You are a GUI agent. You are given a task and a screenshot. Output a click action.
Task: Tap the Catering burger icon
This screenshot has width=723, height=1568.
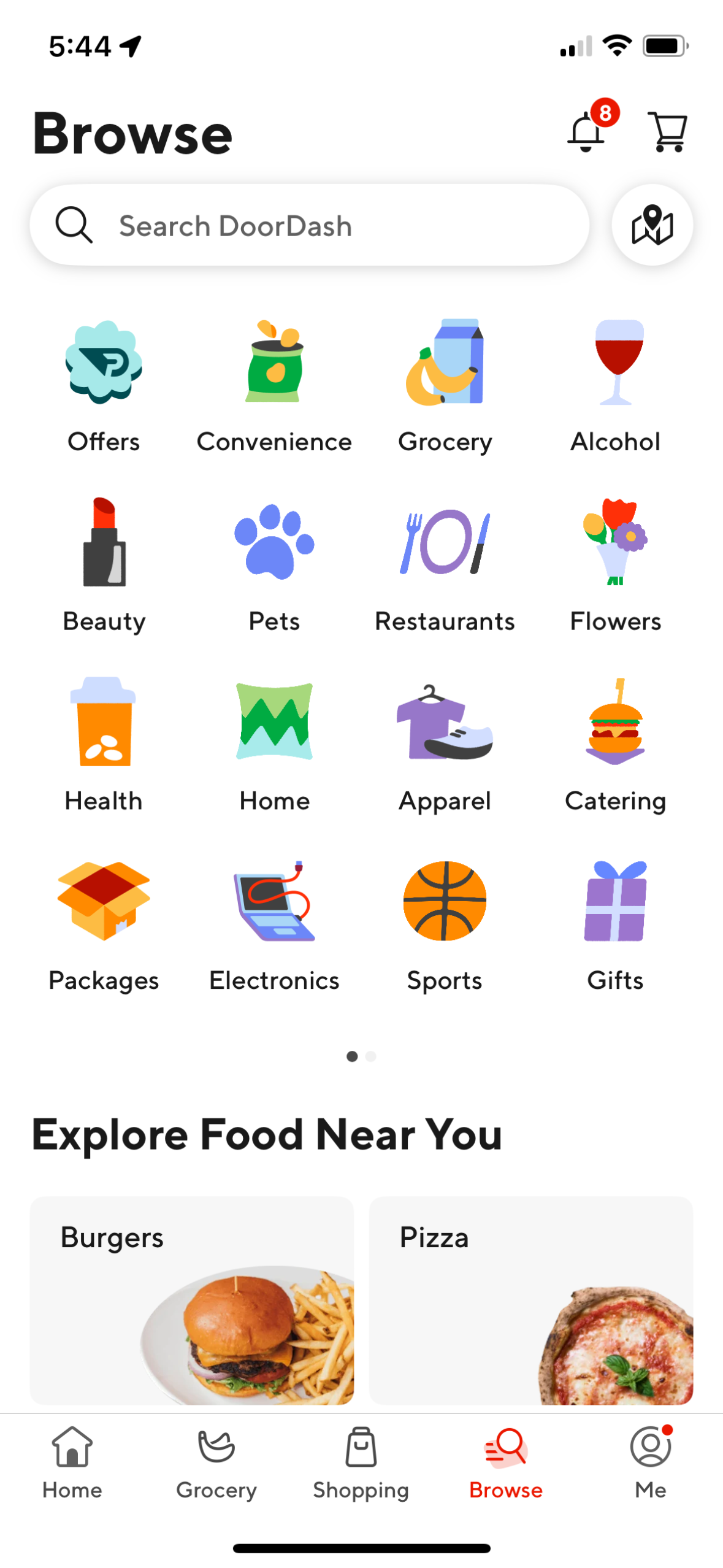pos(615,727)
